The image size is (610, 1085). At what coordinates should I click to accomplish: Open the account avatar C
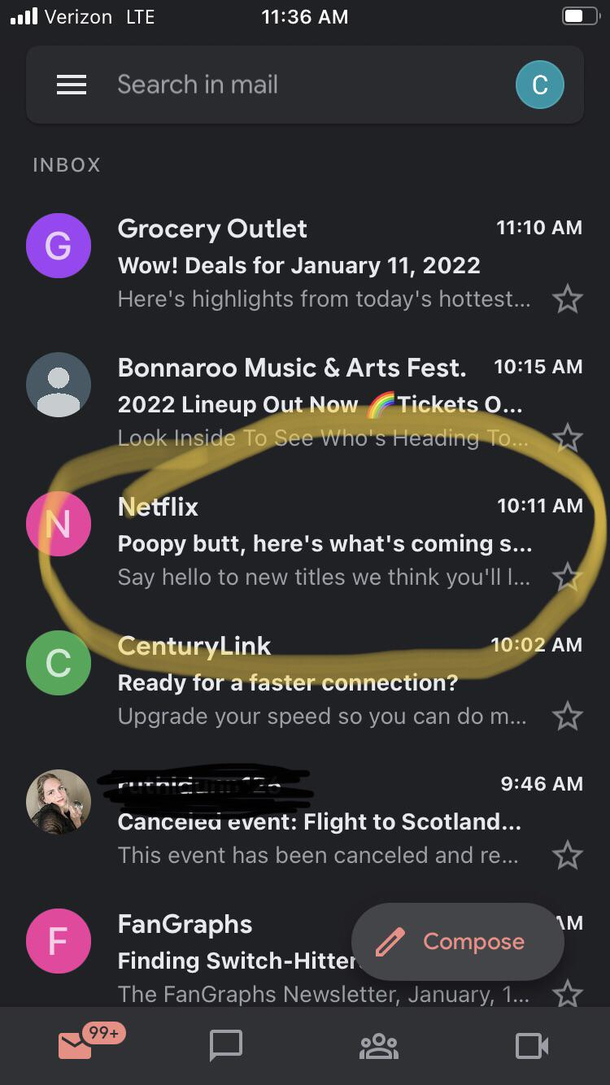pos(539,85)
